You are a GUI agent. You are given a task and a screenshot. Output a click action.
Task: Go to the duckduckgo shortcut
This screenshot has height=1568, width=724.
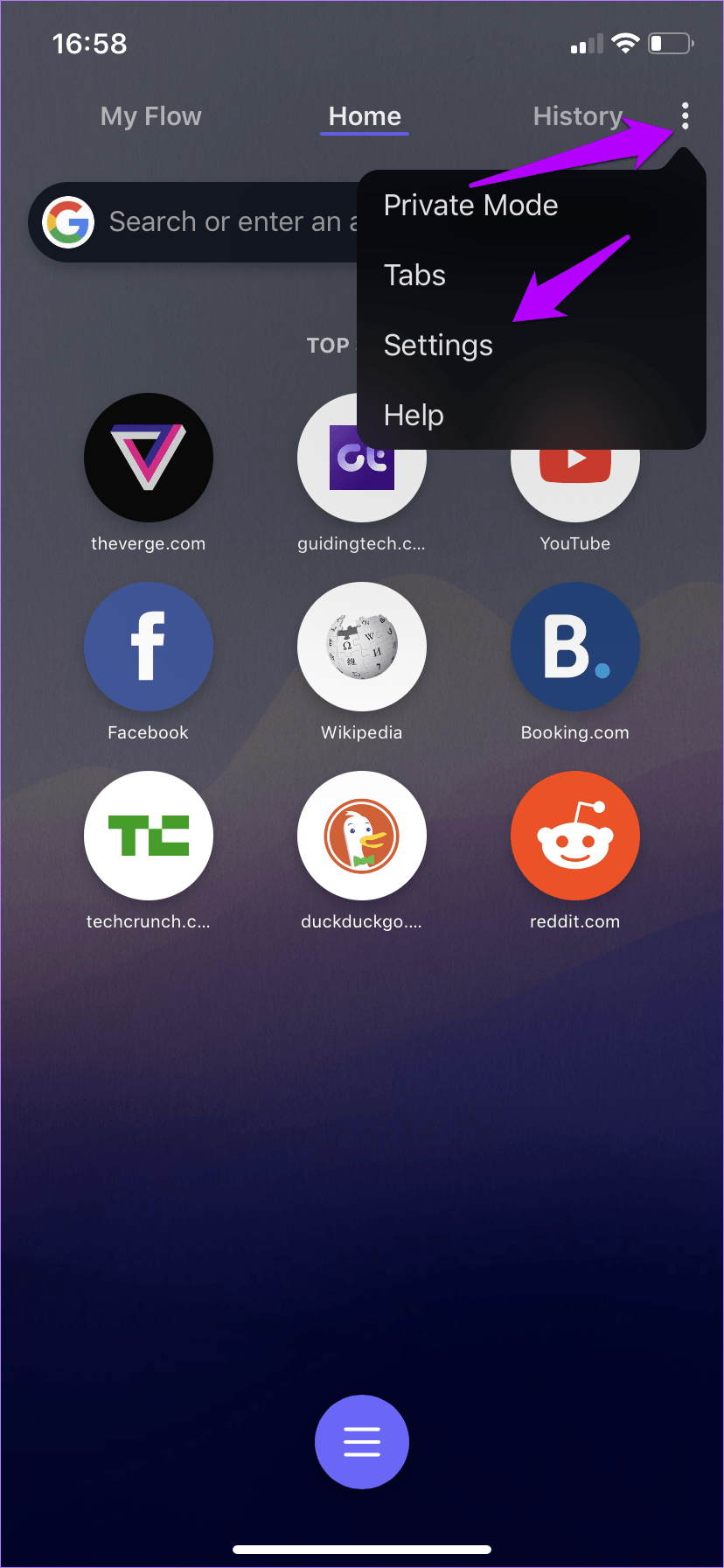coord(362,836)
